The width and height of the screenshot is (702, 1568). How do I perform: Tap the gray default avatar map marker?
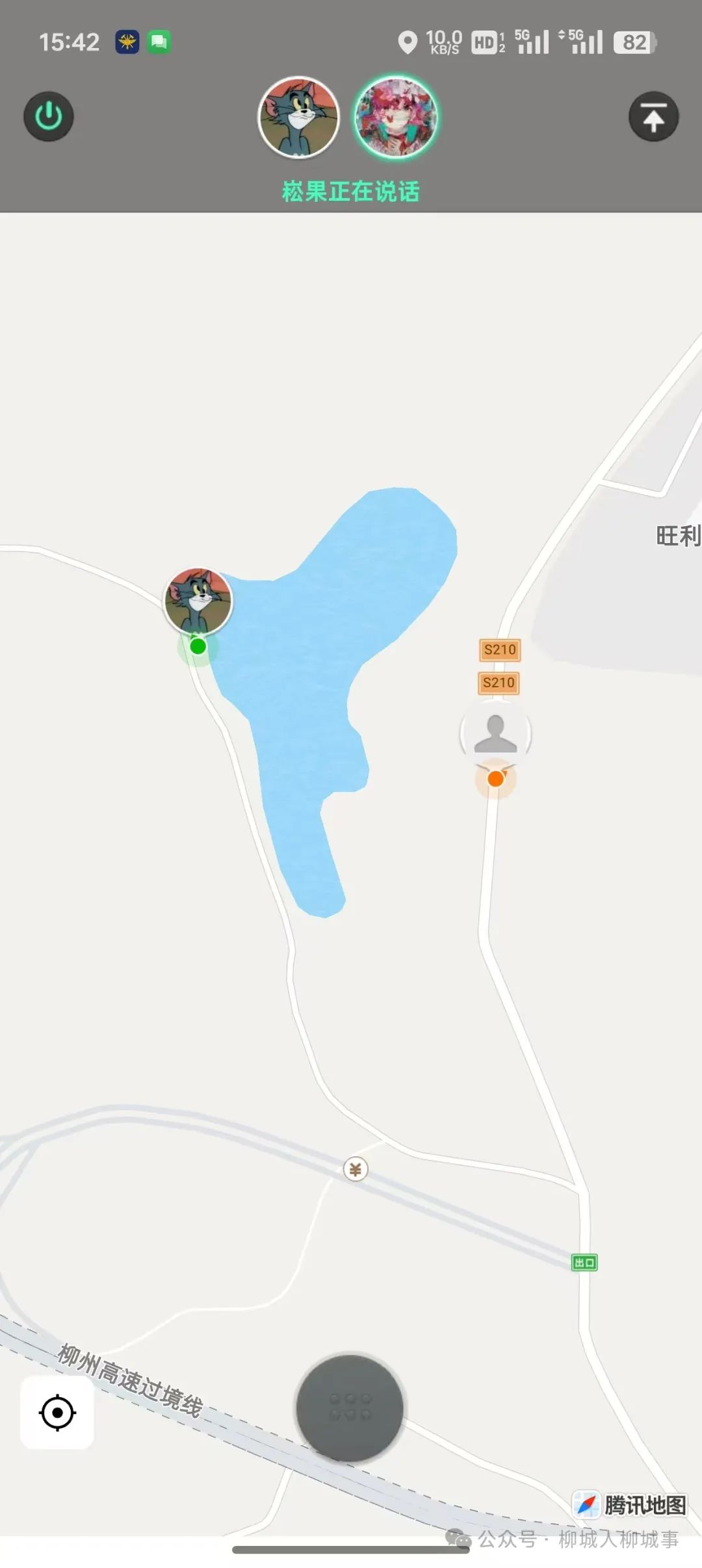tap(495, 734)
